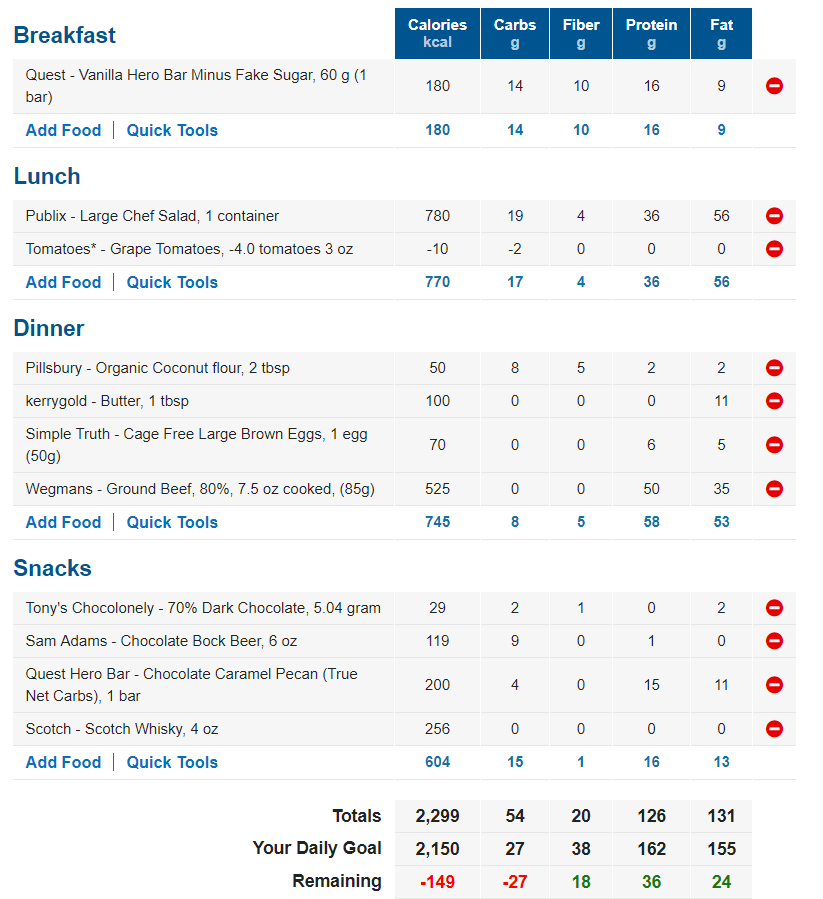Image resolution: width=823 pixels, height=899 pixels.
Task: Remove the Wegmans Ground Beef entry
Action: point(774,489)
